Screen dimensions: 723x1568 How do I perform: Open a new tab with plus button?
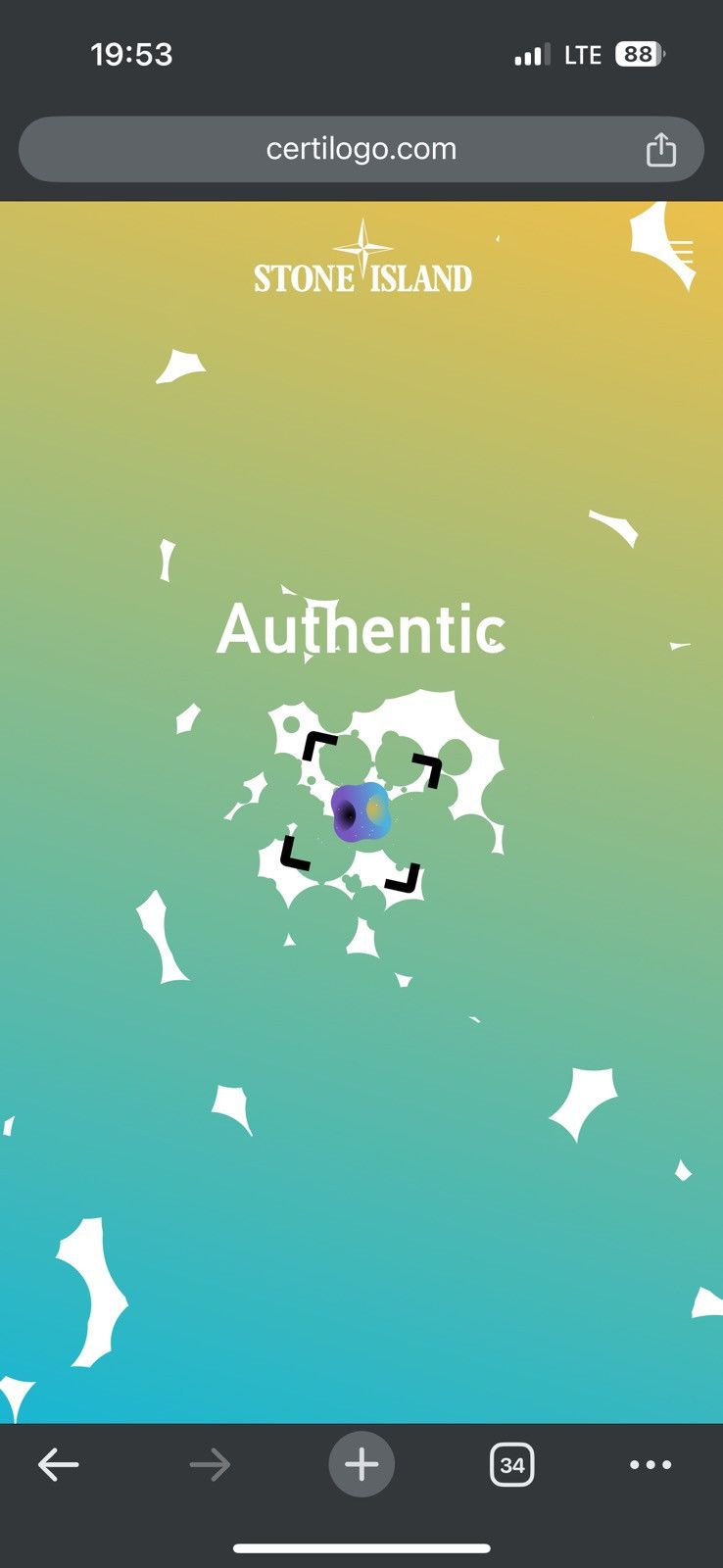pos(361,1465)
